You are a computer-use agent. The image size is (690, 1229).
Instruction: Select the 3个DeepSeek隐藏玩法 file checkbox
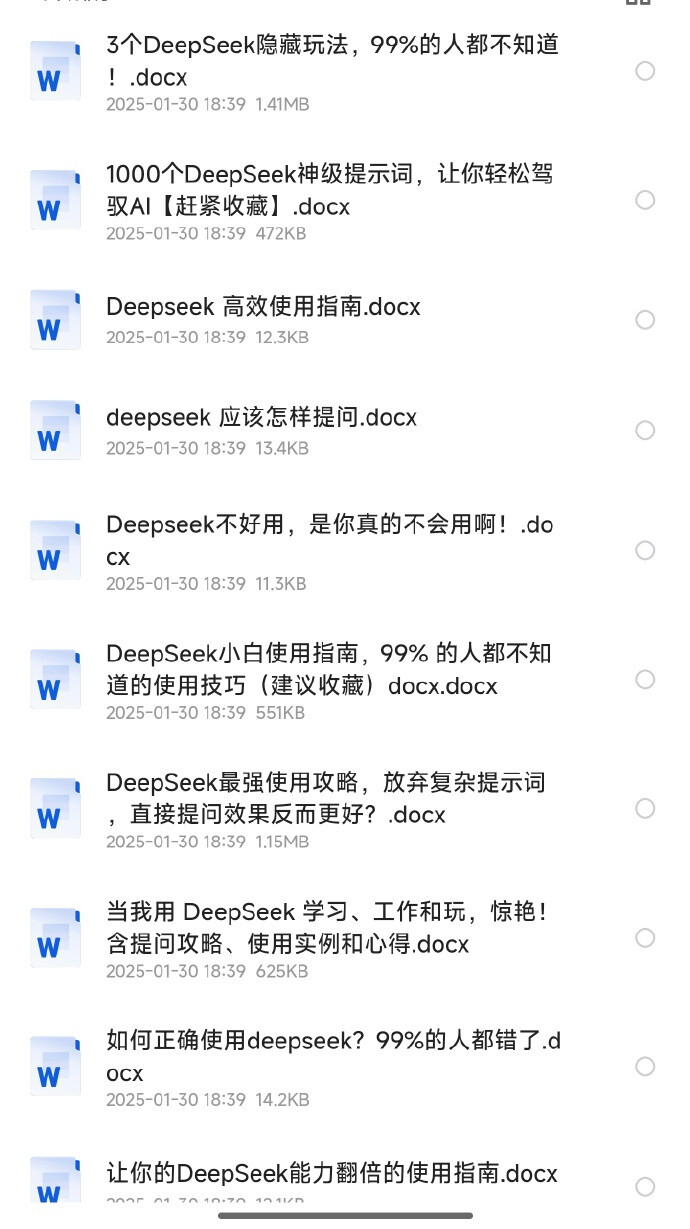[x=645, y=70]
